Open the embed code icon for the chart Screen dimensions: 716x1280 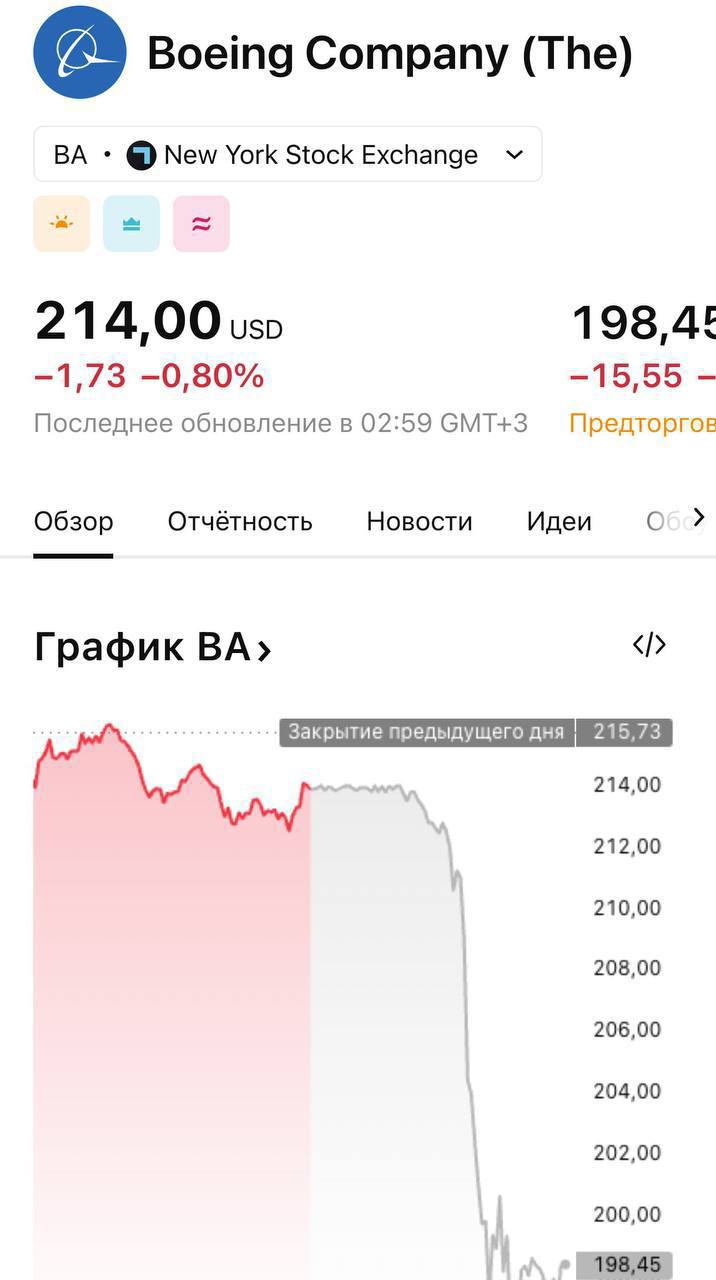pyautogui.click(x=649, y=645)
